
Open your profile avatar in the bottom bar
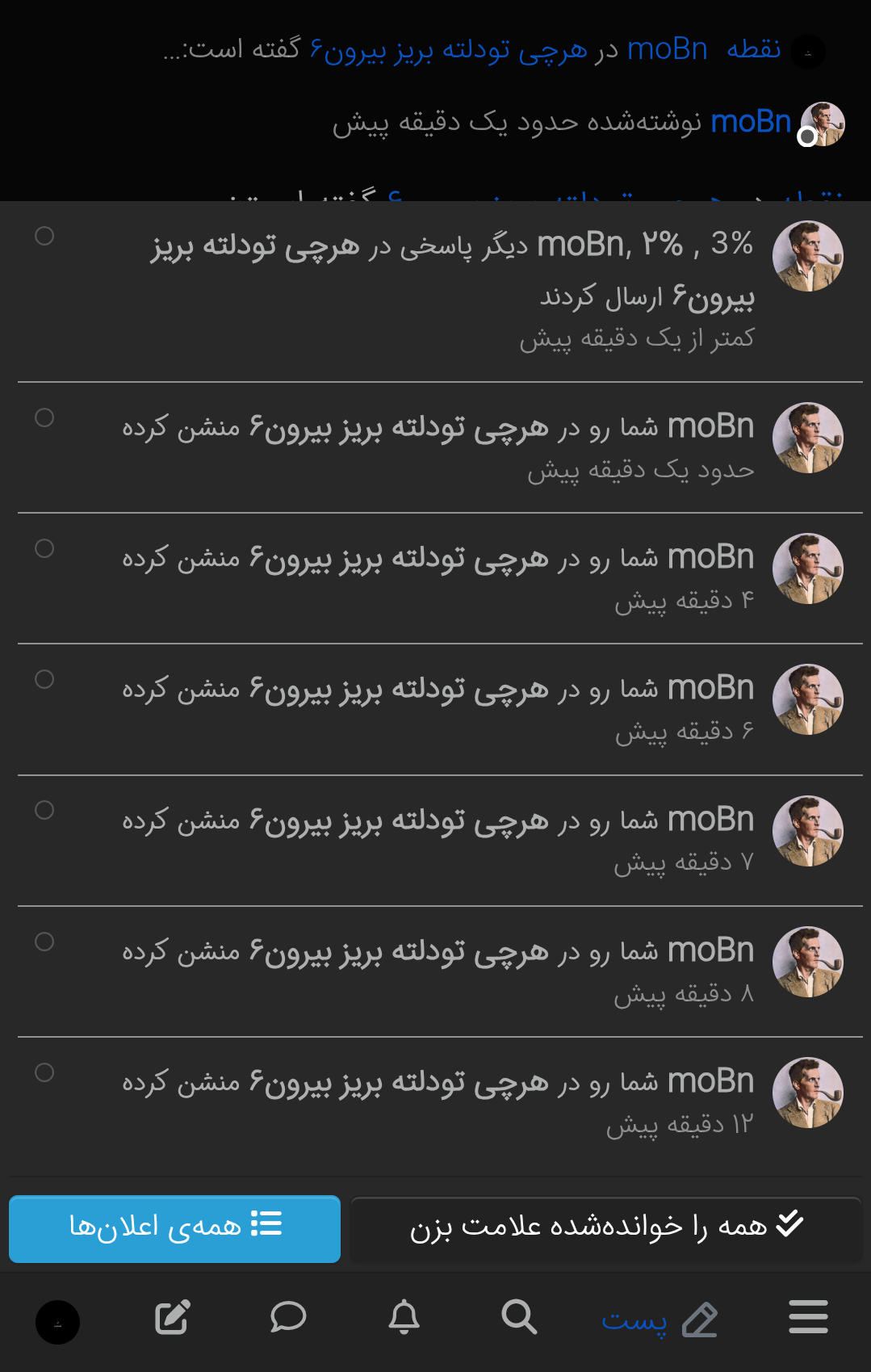click(x=57, y=1322)
